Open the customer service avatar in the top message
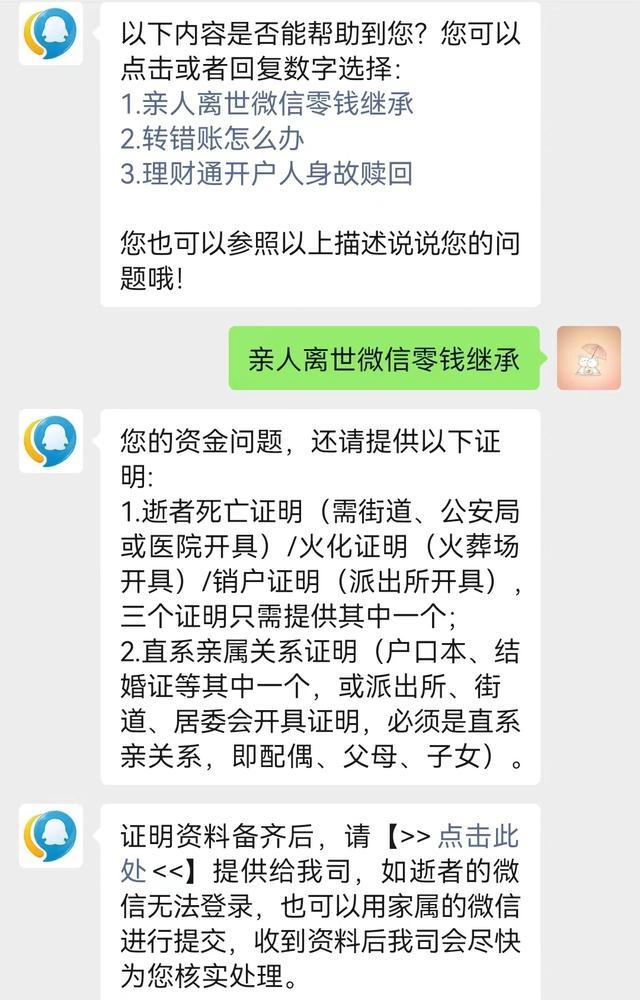 coord(51,33)
